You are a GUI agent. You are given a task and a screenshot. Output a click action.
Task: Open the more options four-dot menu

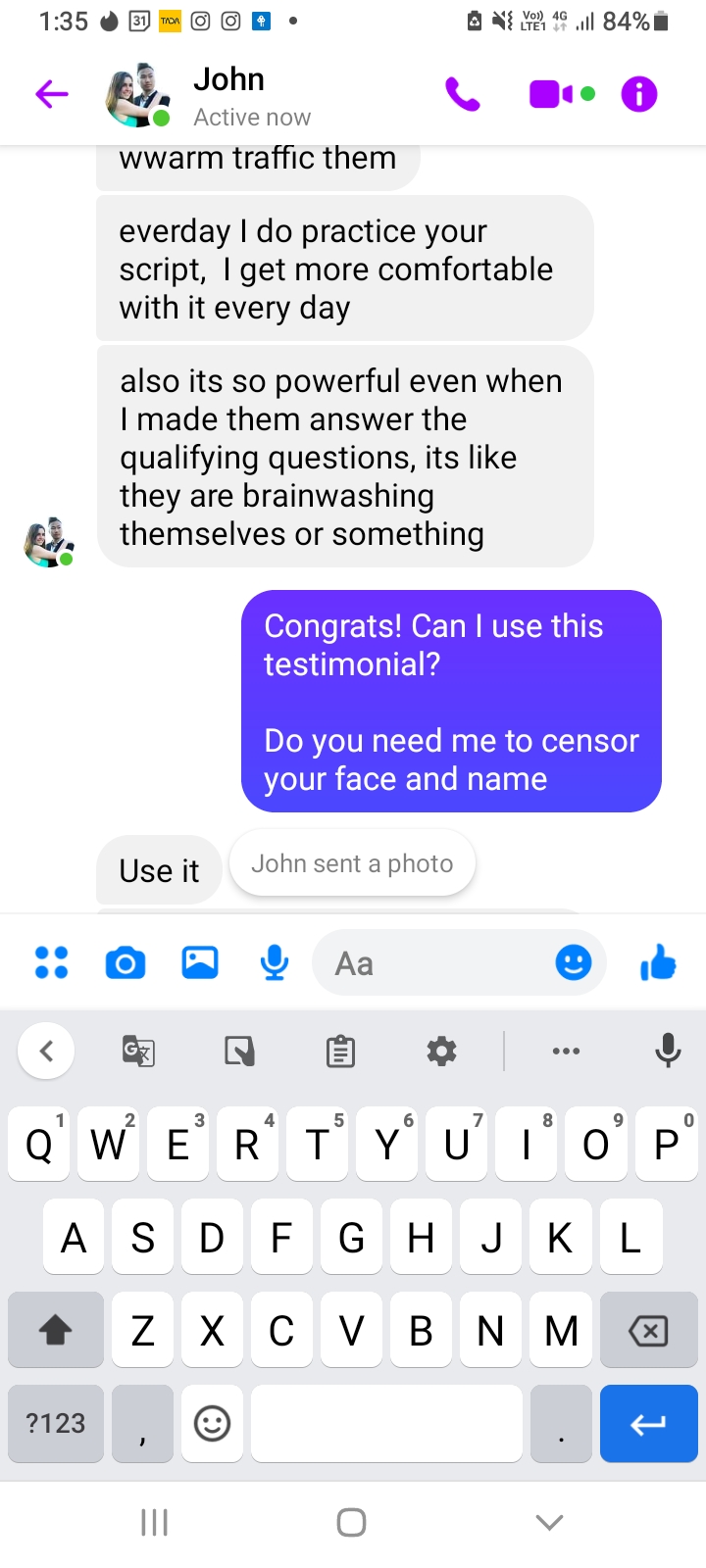(51, 962)
